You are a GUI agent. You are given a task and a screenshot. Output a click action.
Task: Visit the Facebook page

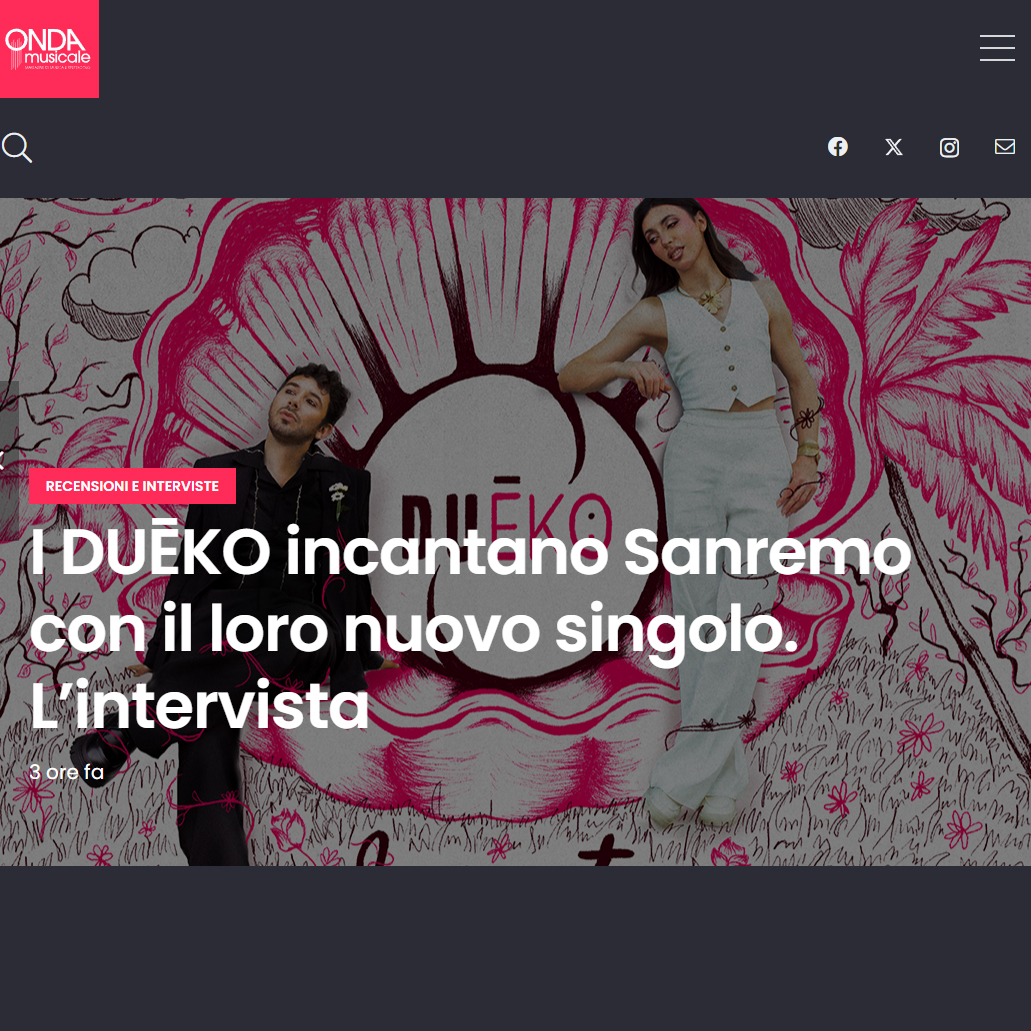(838, 147)
